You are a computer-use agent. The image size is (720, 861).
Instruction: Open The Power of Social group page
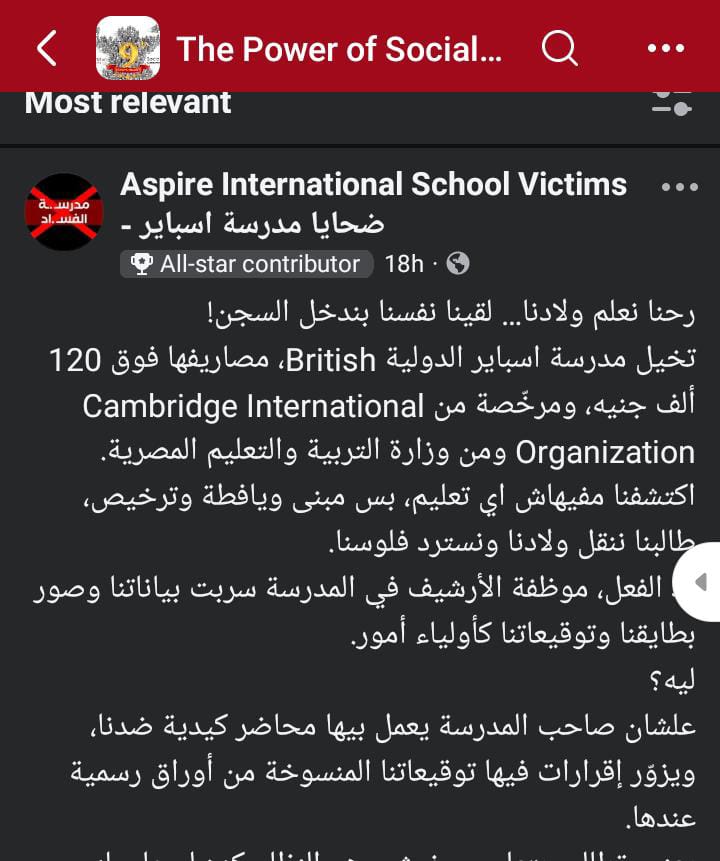point(338,47)
